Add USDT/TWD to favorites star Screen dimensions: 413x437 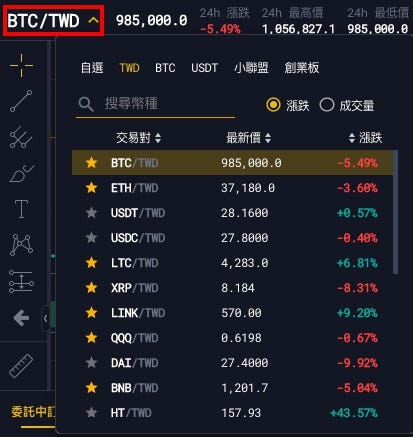pyautogui.click(x=92, y=213)
